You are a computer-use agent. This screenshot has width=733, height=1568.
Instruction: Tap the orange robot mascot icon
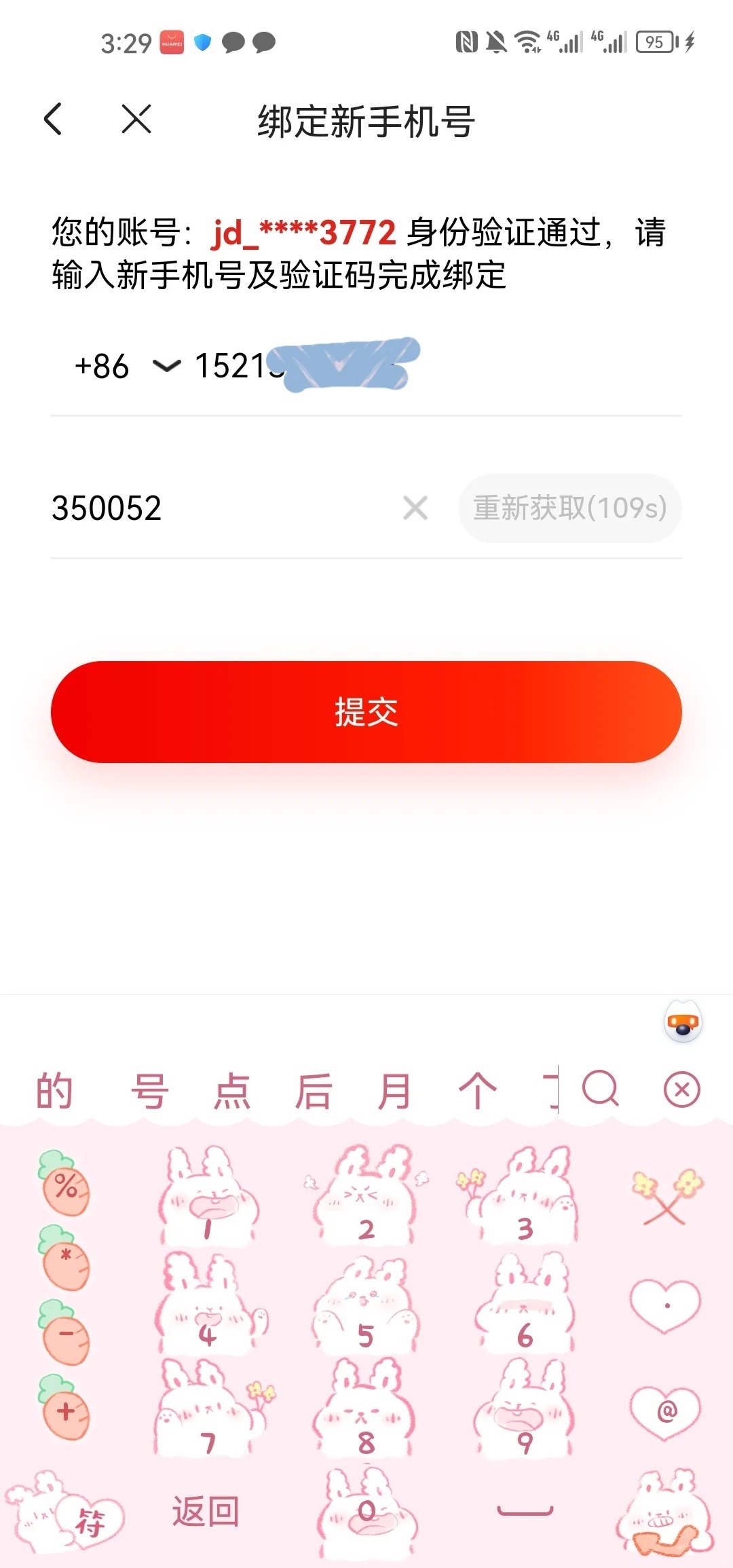(683, 1020)
